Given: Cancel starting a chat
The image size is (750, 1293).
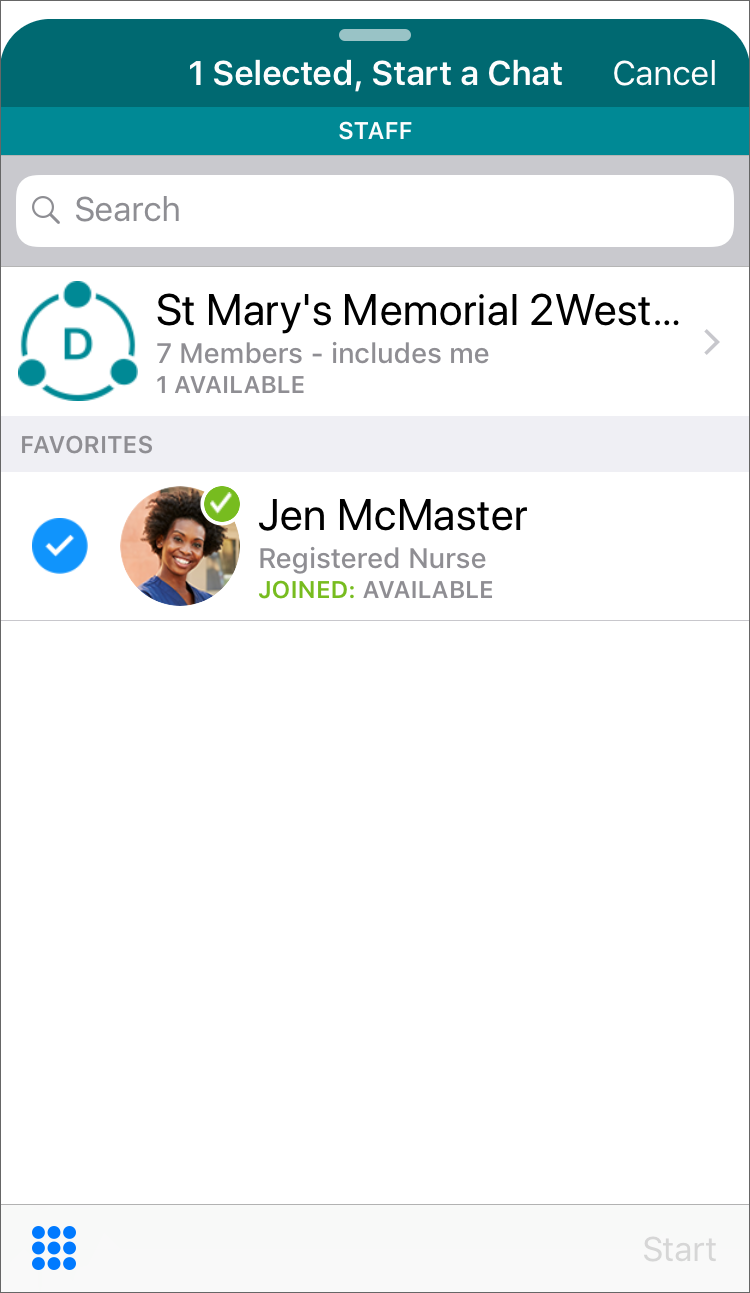Looking at the screenshot, I should pyautogui.click(x=664, y=73).
